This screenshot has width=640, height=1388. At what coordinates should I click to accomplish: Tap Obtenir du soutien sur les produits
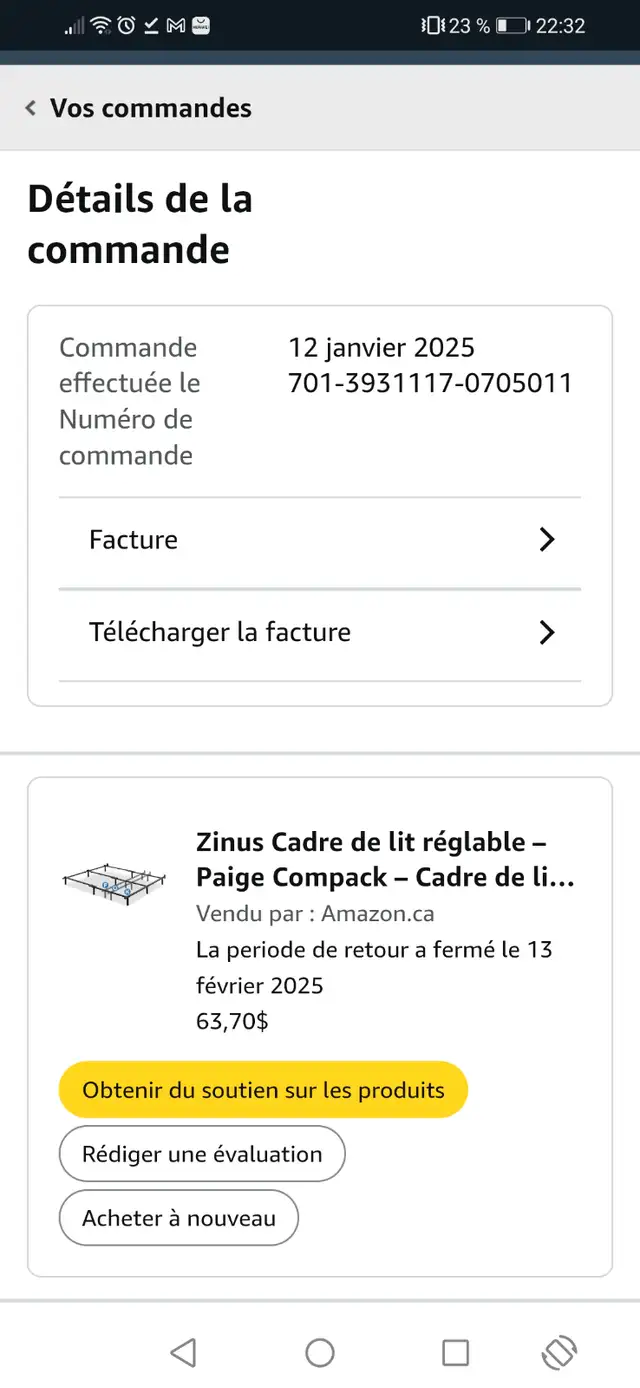[263, 1089]
